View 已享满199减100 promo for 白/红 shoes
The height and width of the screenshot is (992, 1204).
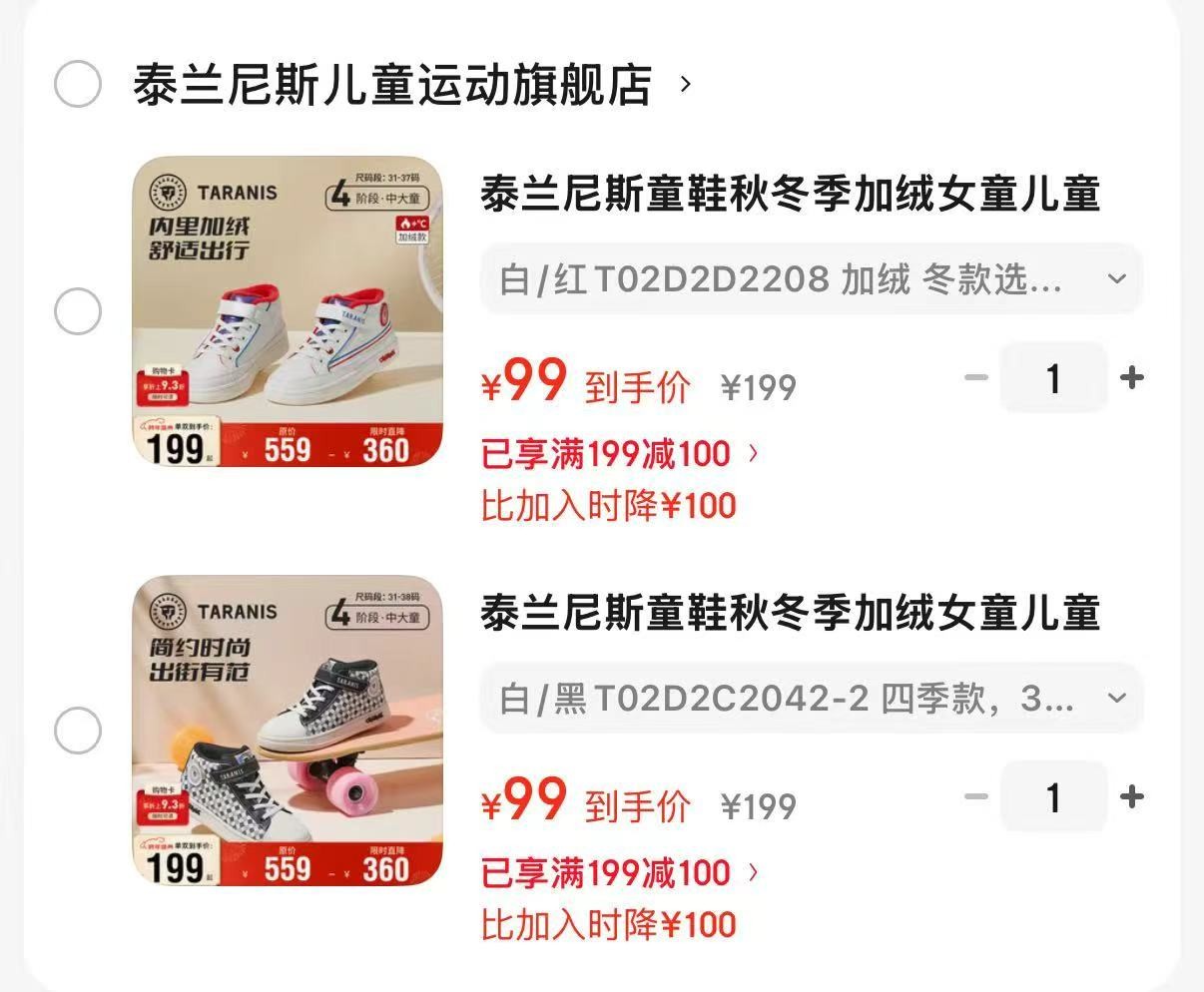(619, 455)
